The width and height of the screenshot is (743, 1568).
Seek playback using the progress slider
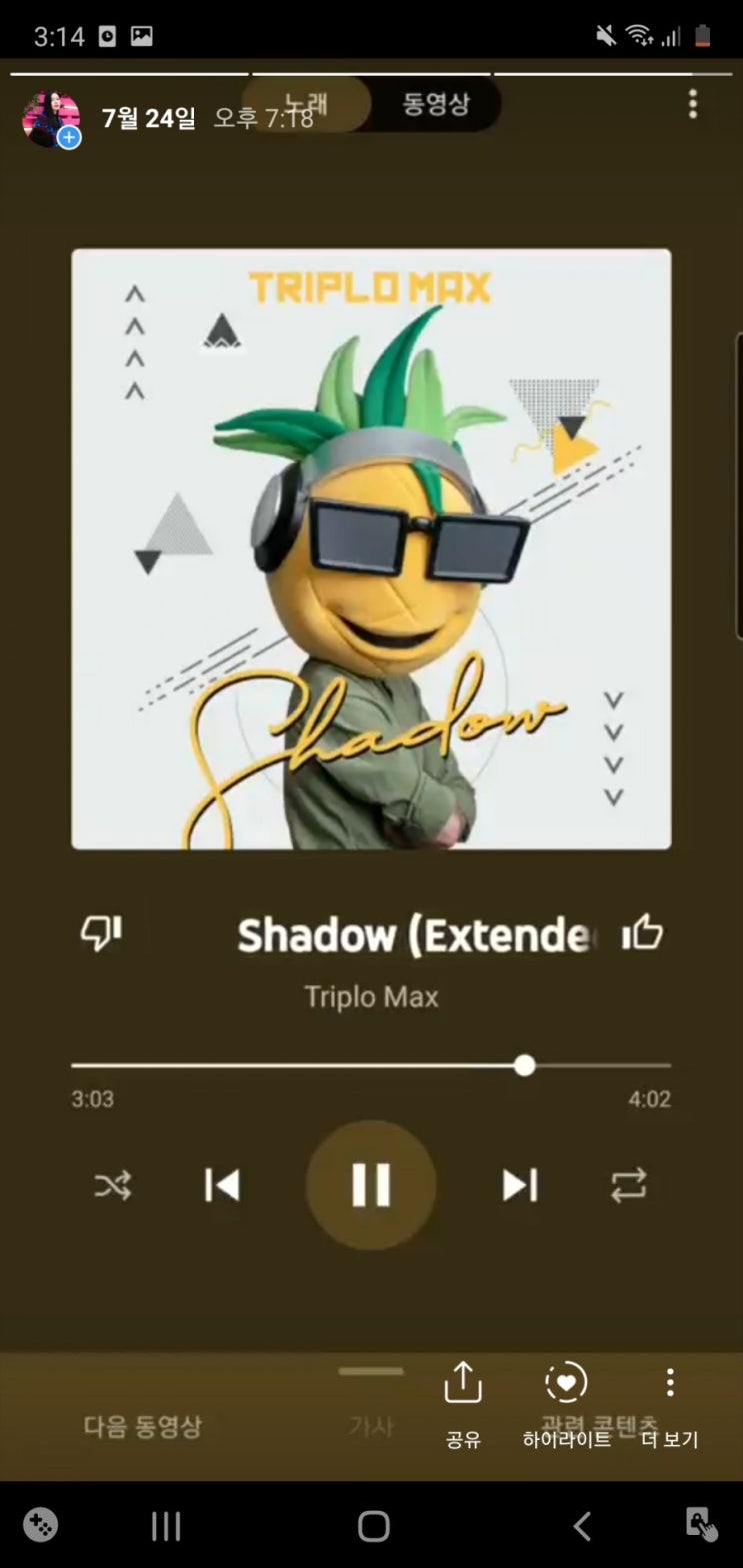tap(525, 1066)
